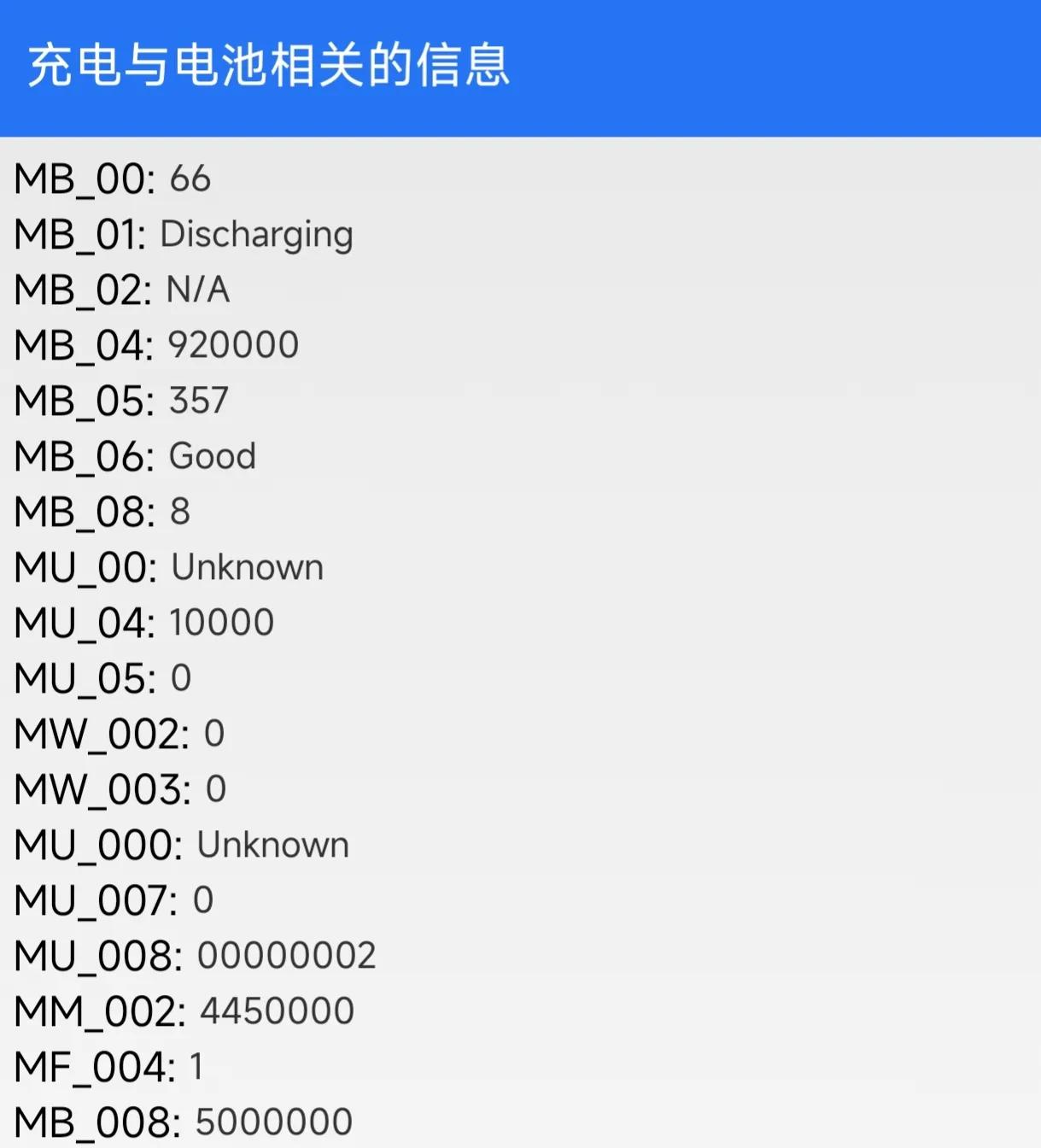Select the MB_00 value 66
This screenshot has width=1041, height=1148.
click(x=190, y=179)
